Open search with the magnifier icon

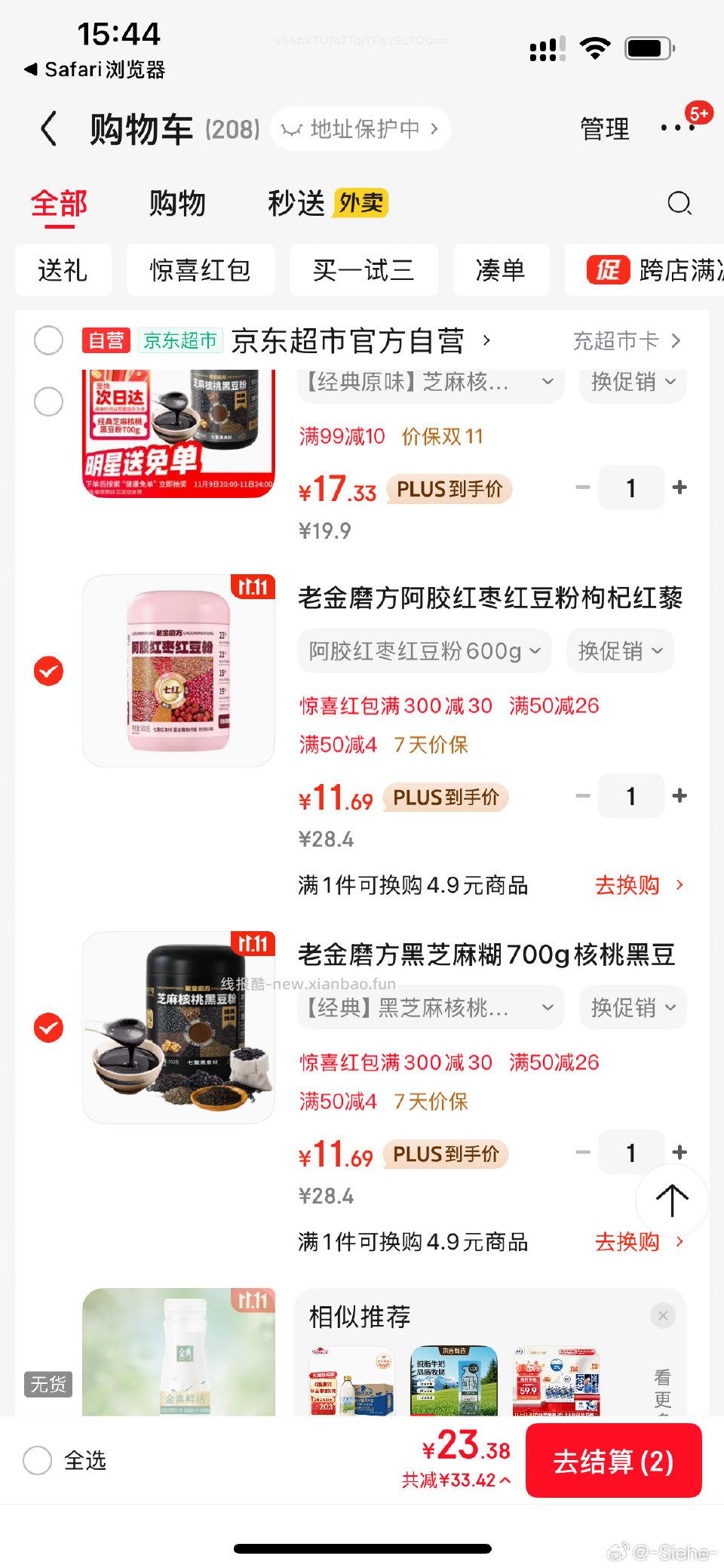pyautogui.click(x=679, y=204)
